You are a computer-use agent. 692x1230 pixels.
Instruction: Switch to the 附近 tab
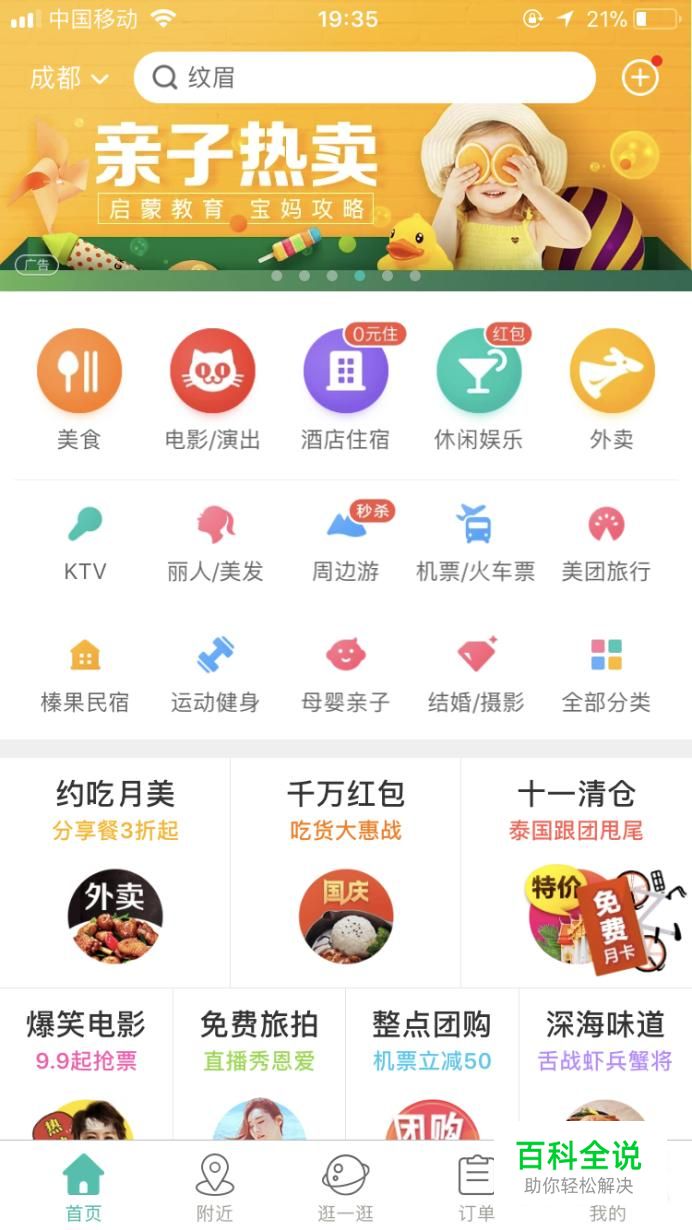click(215, 1187)
